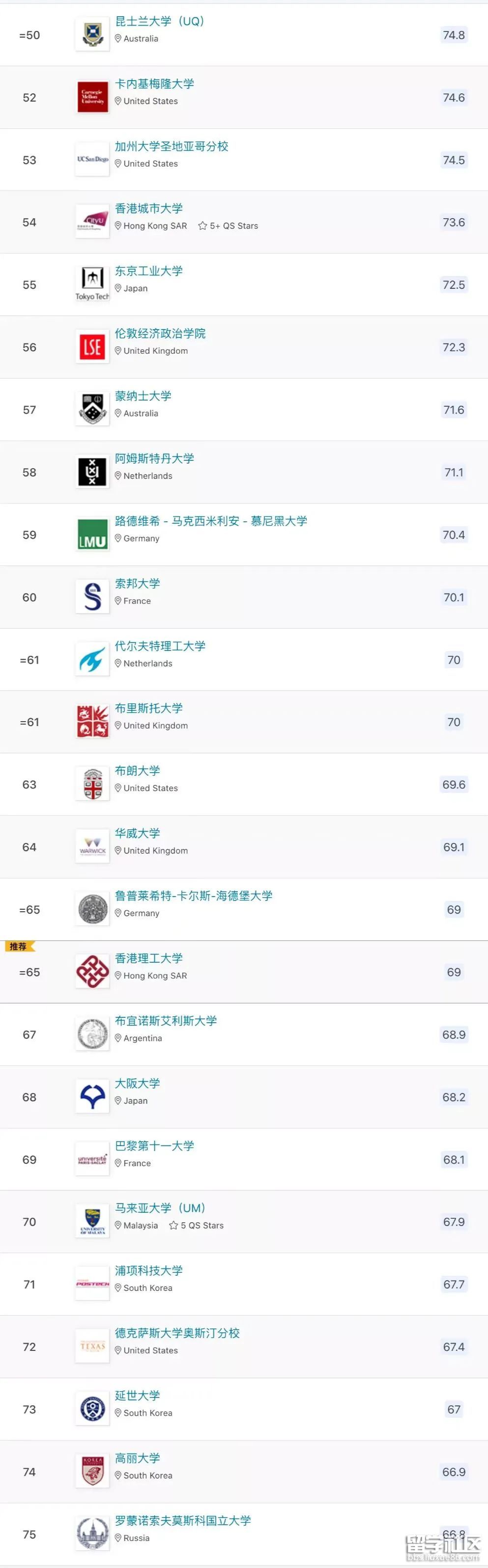The width and height of the screenshot is (488, 1568).
Task: Open the 高丽大学 row
Action: click(138, 1458)
